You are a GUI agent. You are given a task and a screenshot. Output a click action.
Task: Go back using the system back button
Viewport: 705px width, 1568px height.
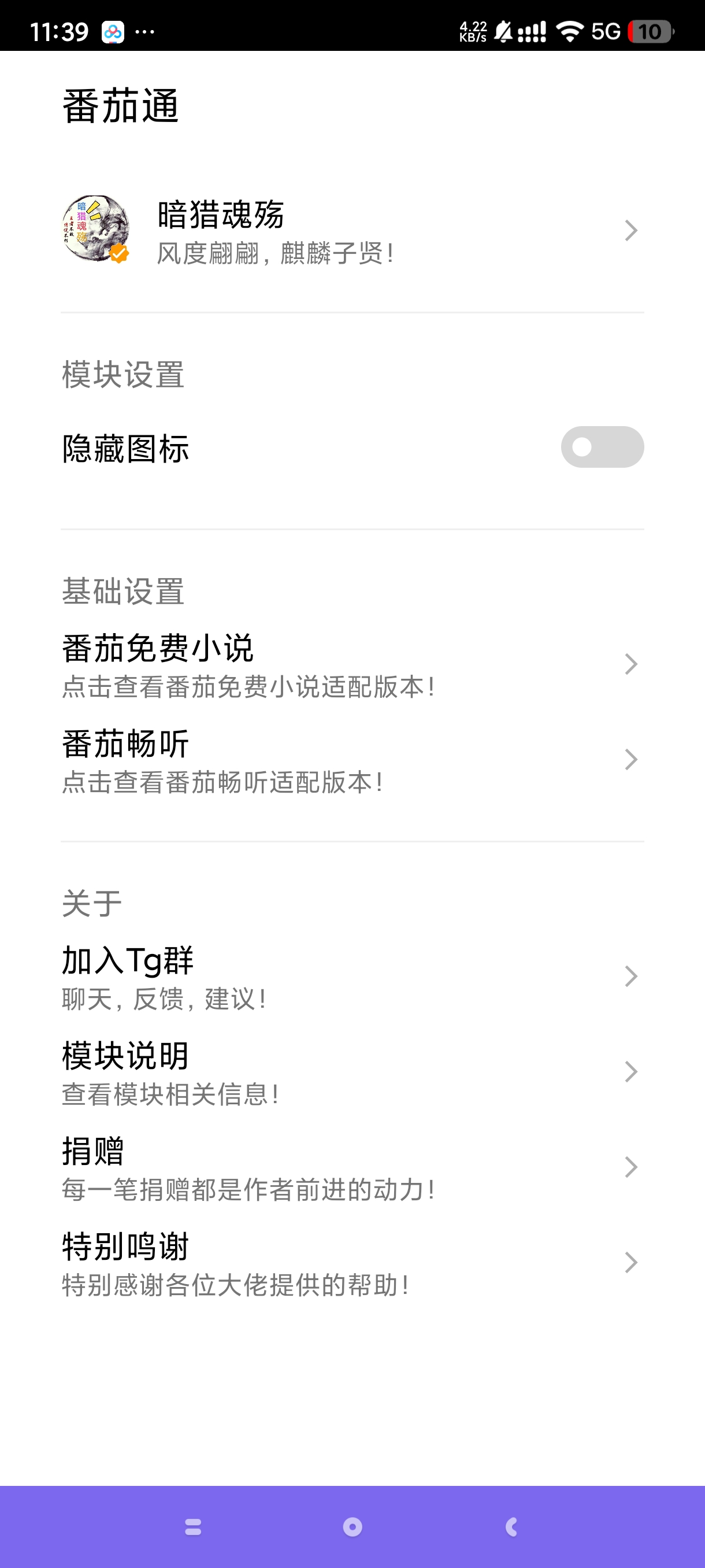click(511, 1526)
